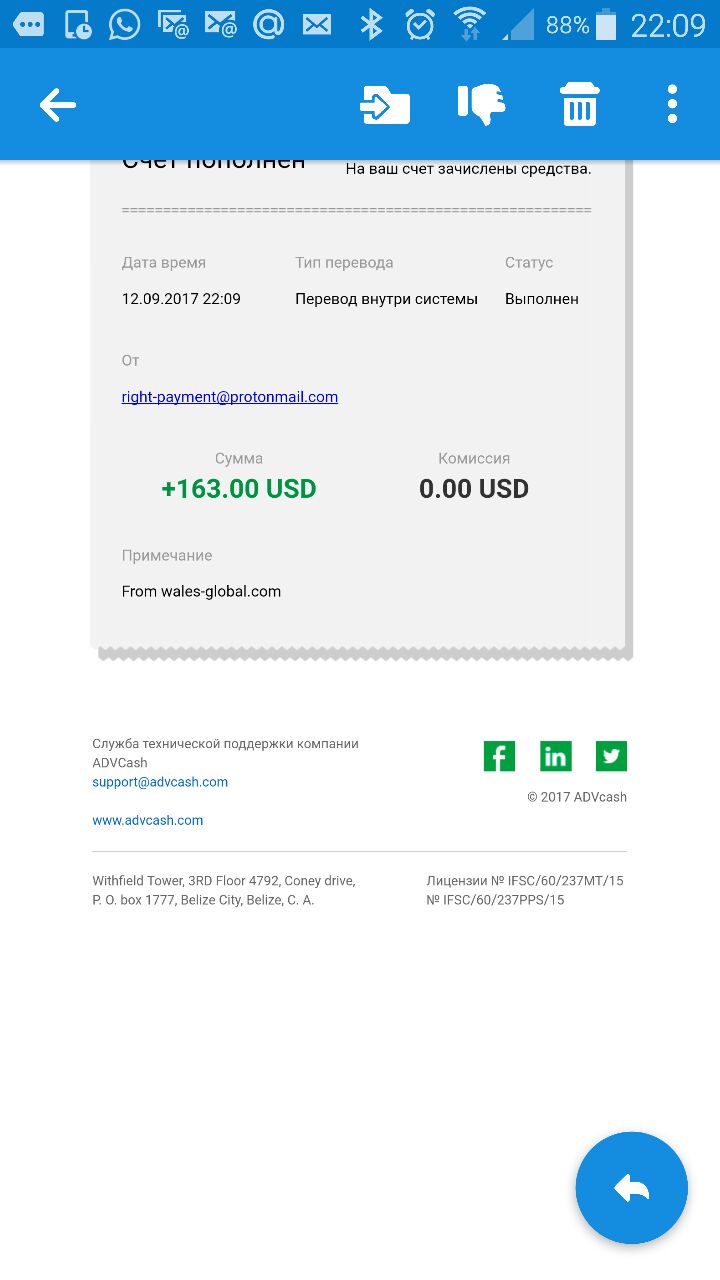Open the overflow menu
Screen dimensions: 720x1280
click(672, 104)
